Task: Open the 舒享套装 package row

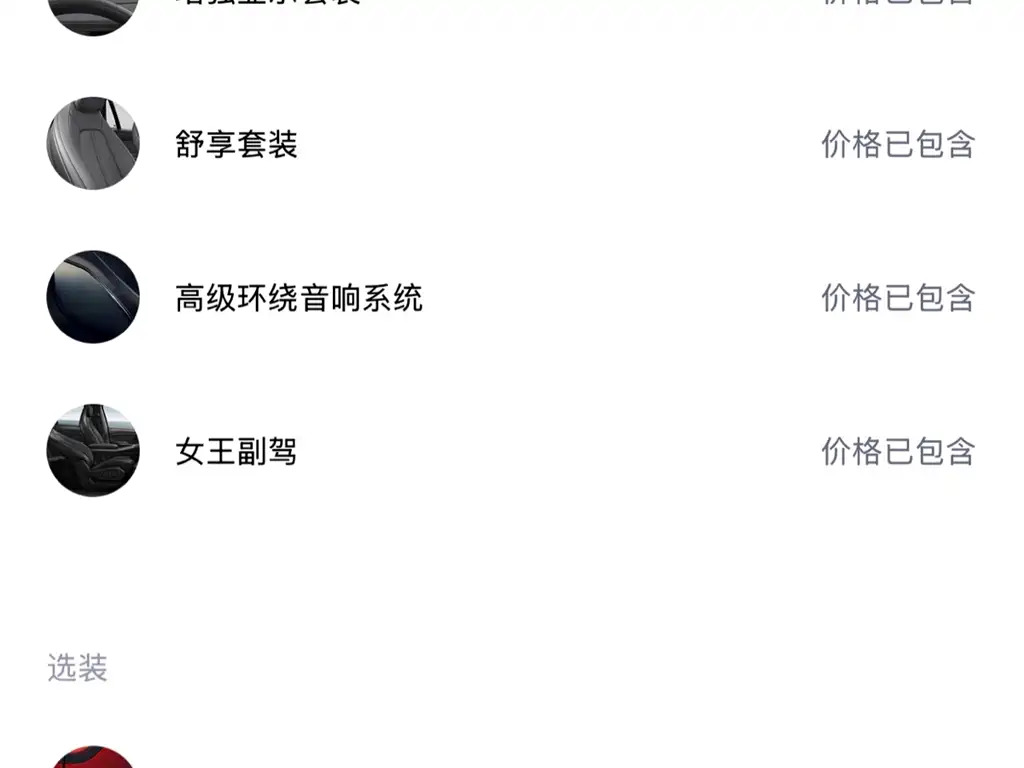Action: pos(237,144)
